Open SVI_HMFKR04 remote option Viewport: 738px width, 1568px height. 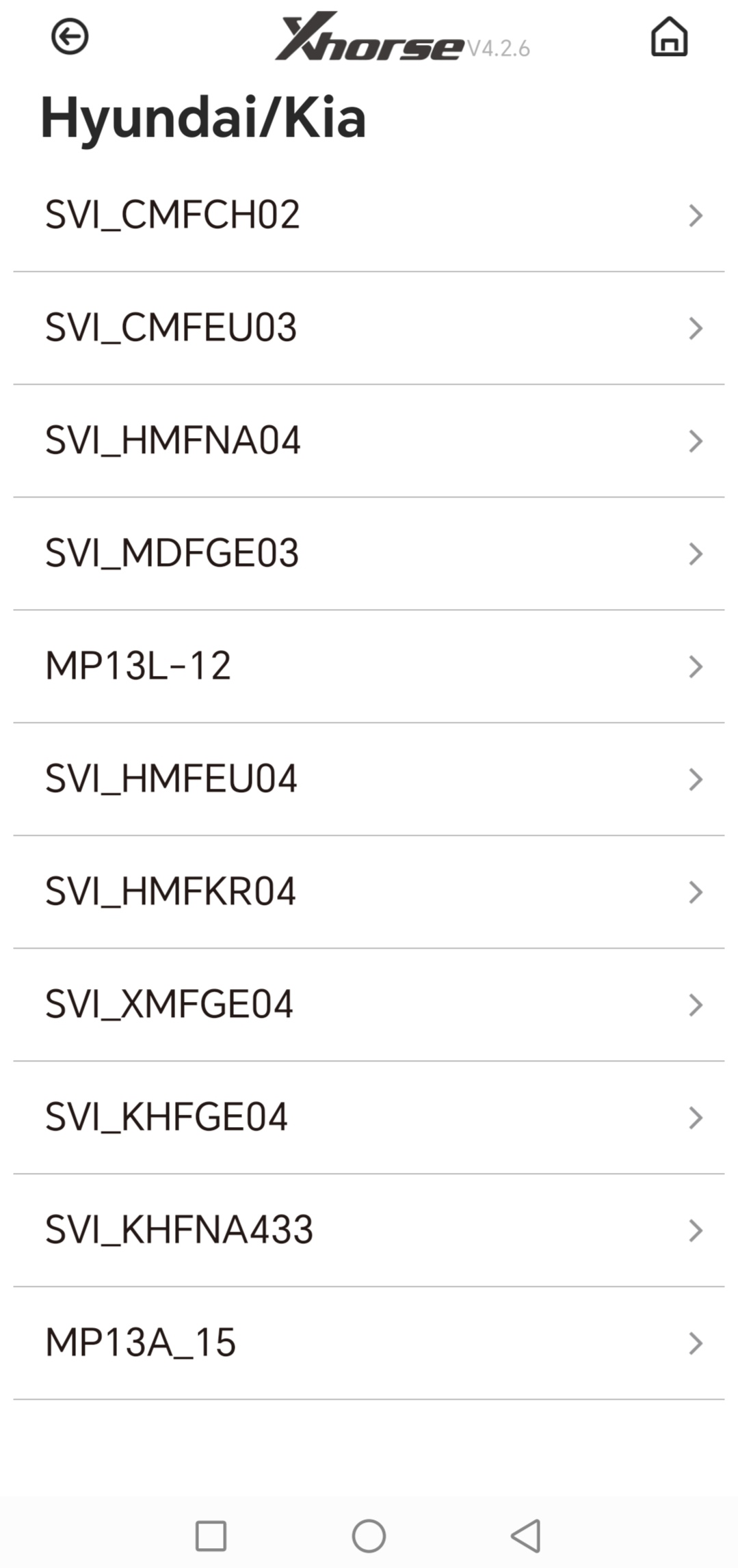(x=369, y=892)
